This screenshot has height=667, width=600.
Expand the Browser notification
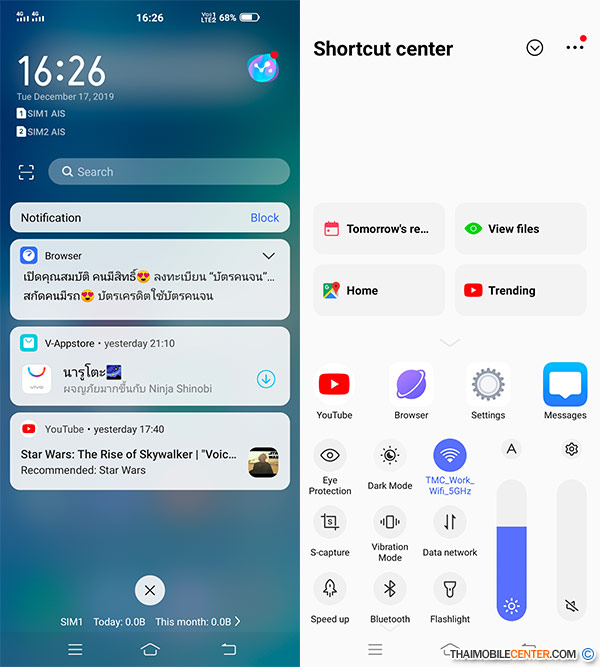268,256
